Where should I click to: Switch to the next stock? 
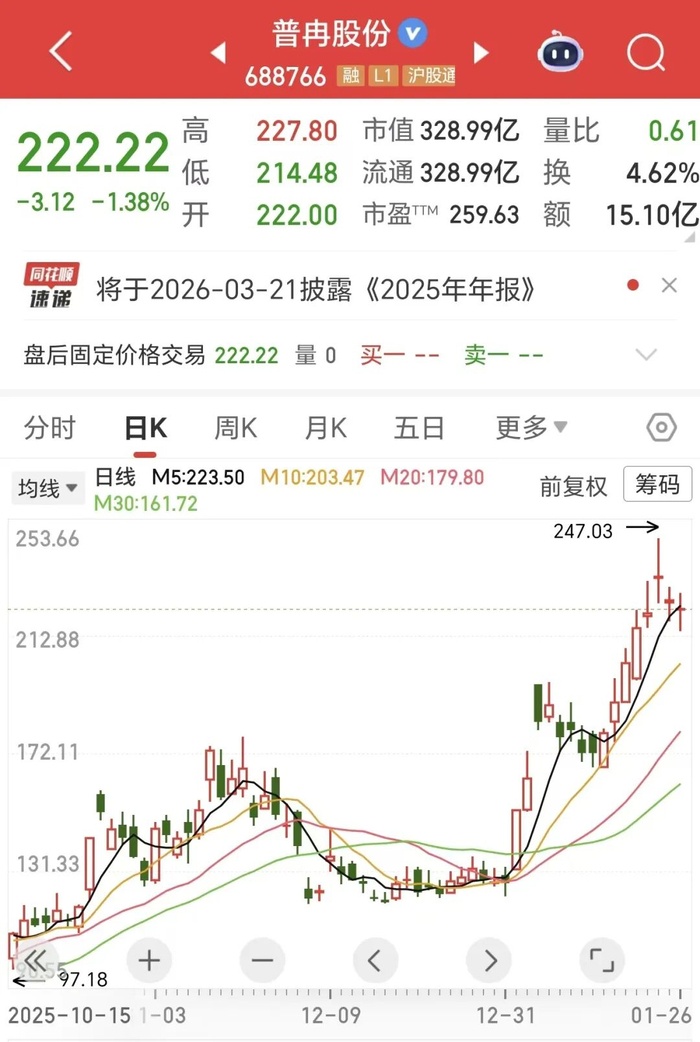pos(481,52)
